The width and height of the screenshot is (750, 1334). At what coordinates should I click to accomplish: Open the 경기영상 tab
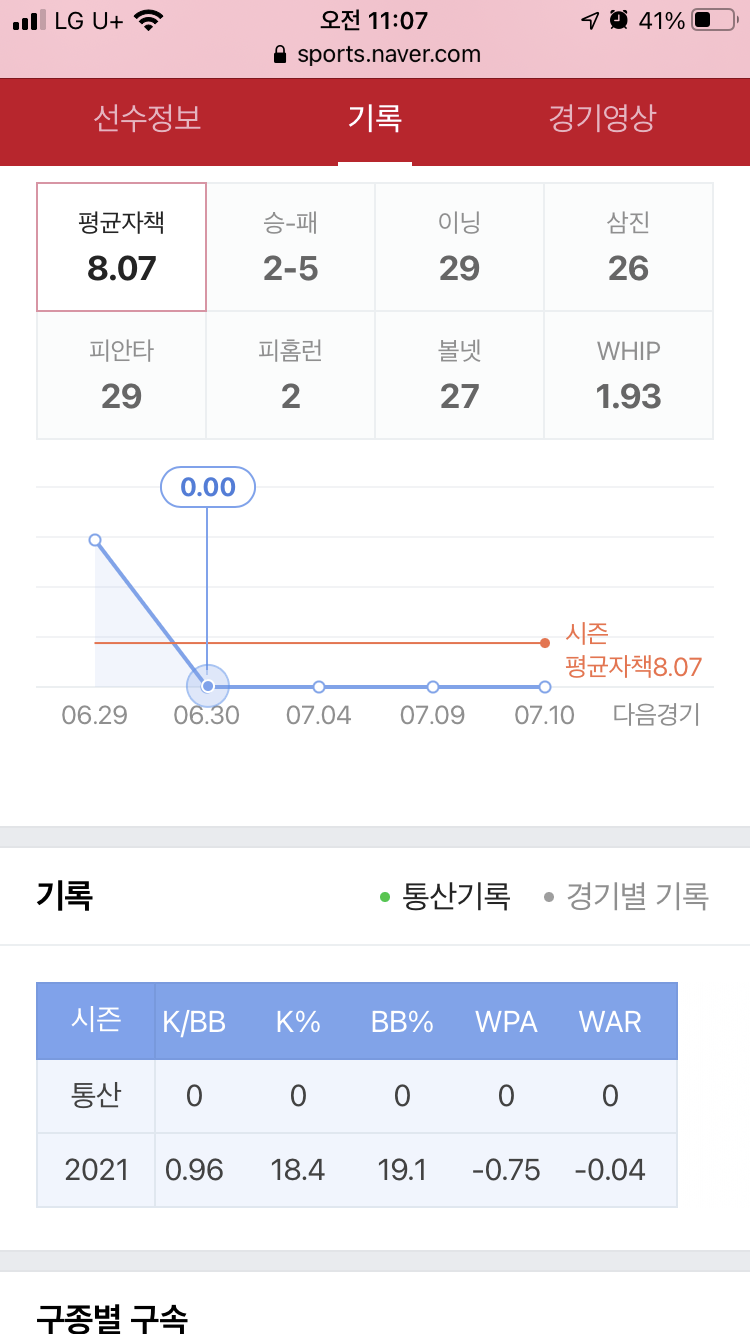602,118
